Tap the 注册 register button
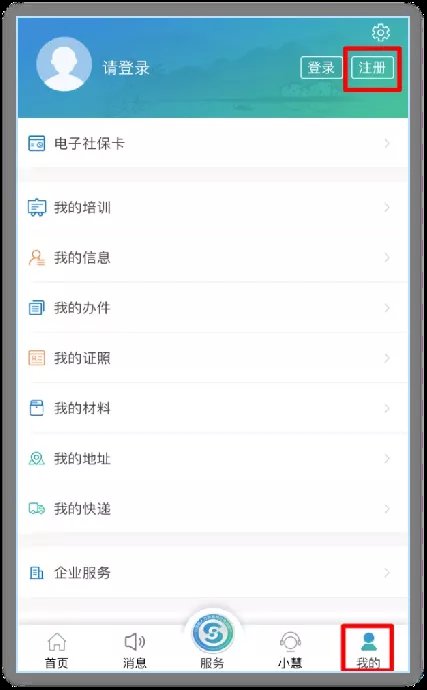427x690 pixels. click(x=372, y=68)
